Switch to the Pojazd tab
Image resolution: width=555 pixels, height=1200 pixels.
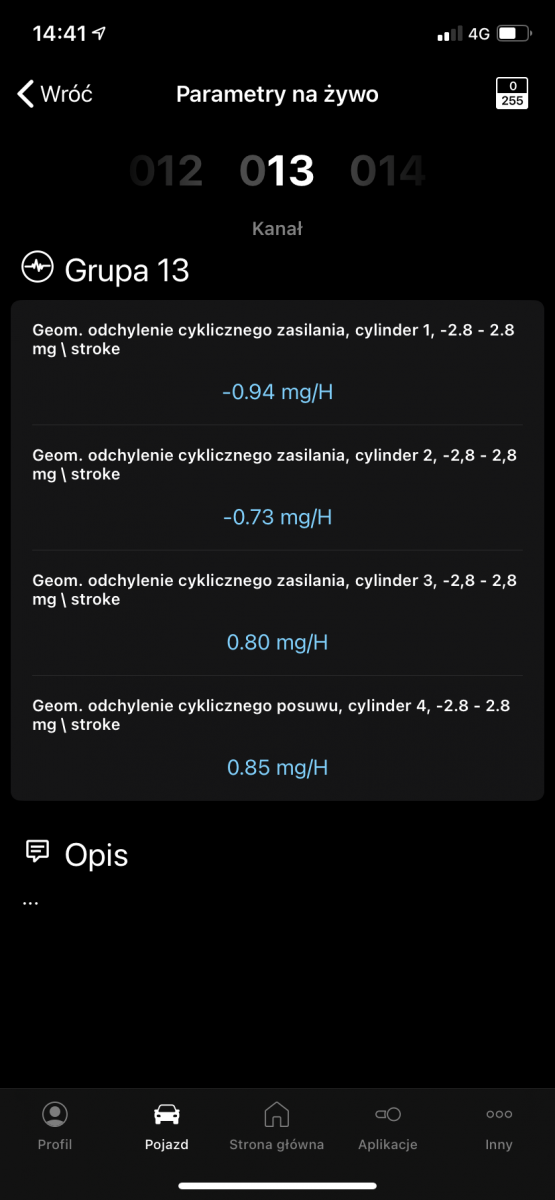166,1126
